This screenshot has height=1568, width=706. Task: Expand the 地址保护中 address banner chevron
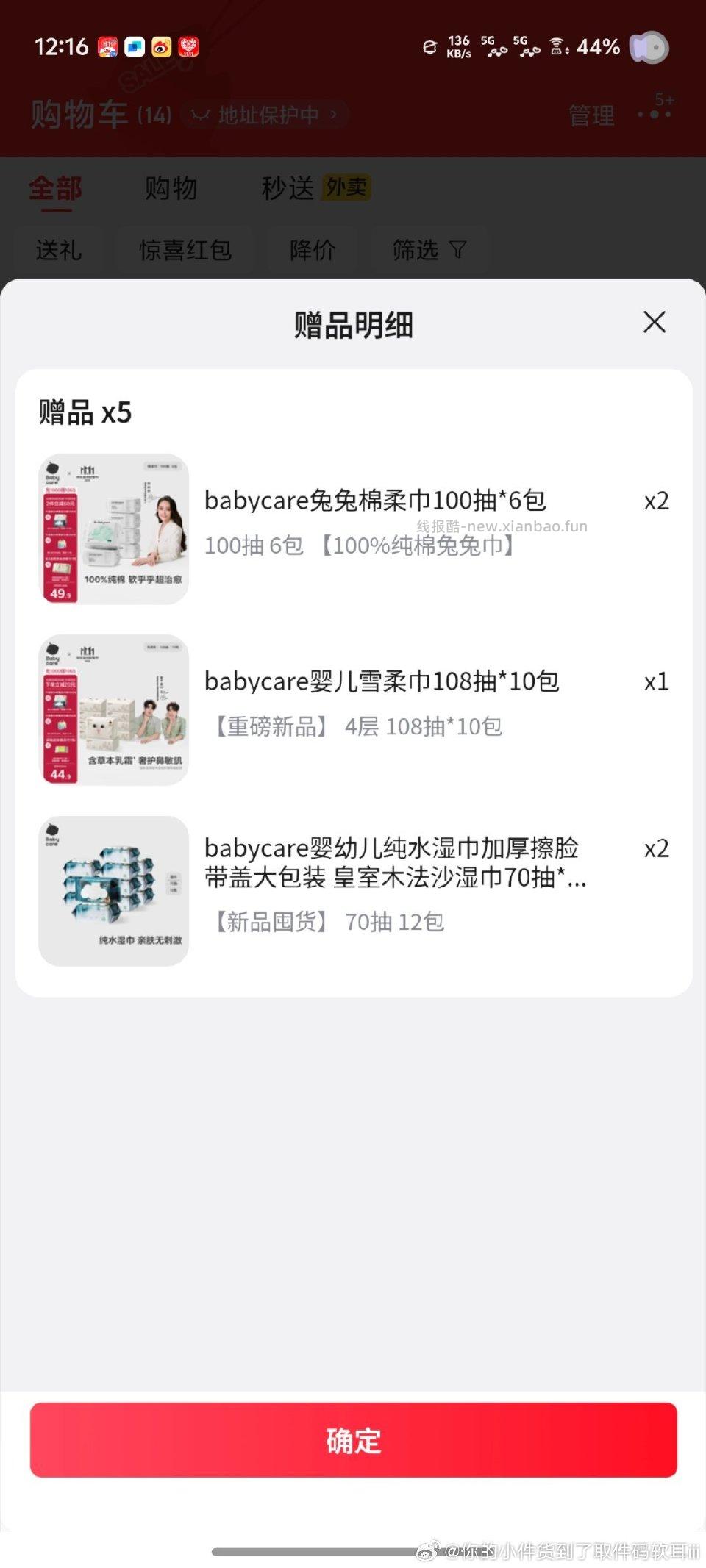[332, 115]
